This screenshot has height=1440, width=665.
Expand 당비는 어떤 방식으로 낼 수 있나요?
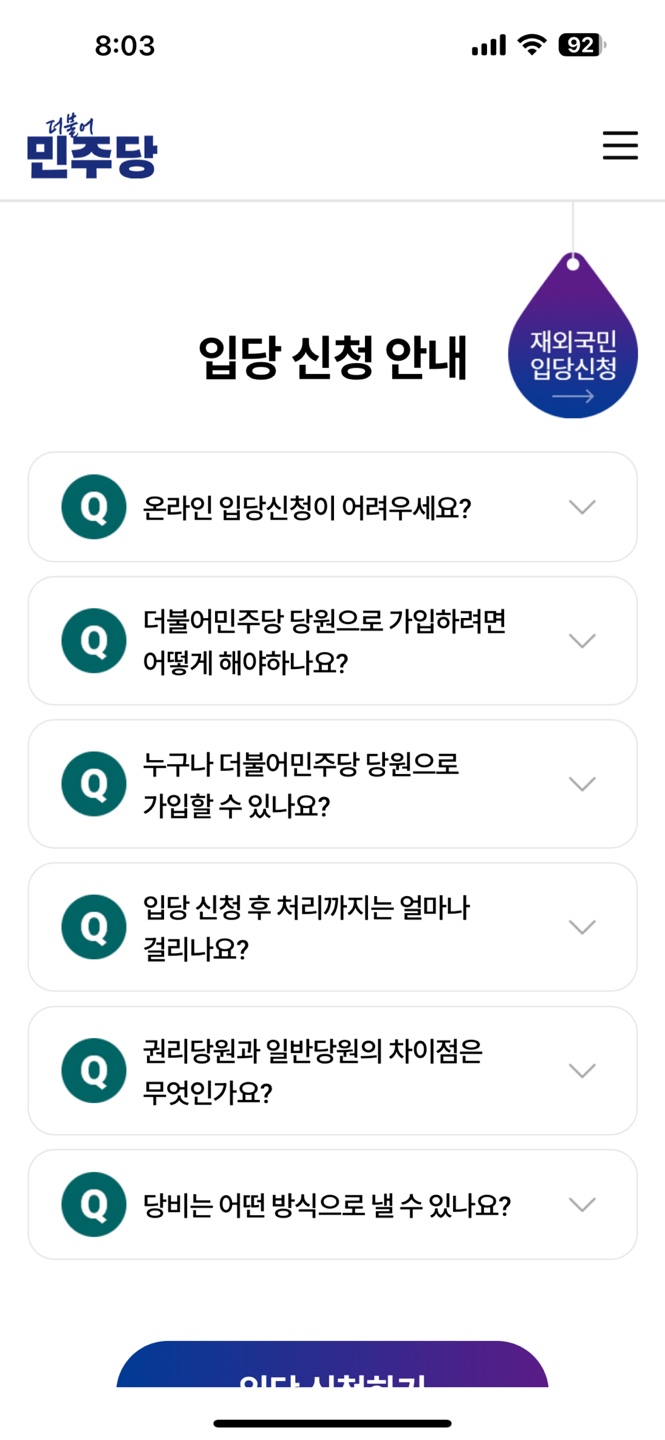point(332,1204)
